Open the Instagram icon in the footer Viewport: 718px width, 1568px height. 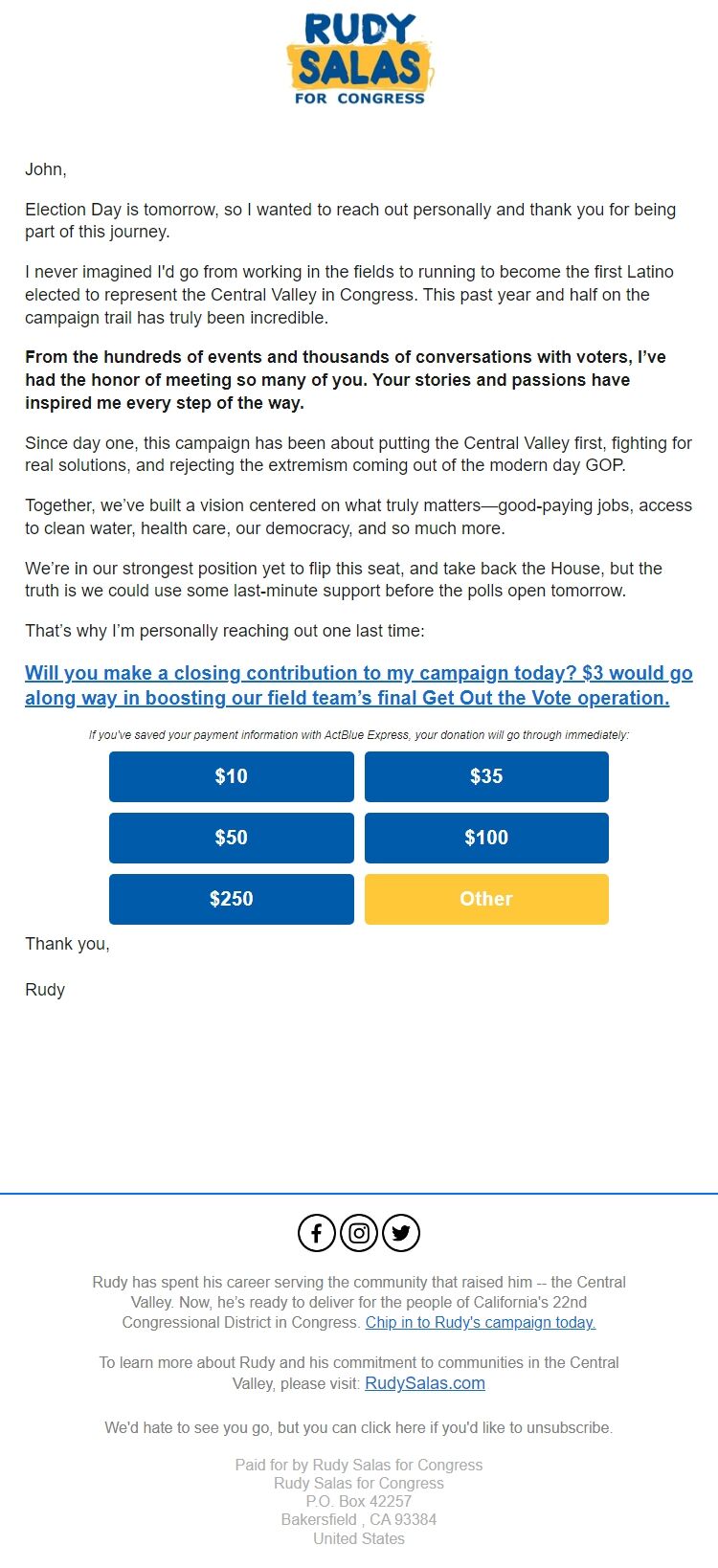(x=359, y=1233)
